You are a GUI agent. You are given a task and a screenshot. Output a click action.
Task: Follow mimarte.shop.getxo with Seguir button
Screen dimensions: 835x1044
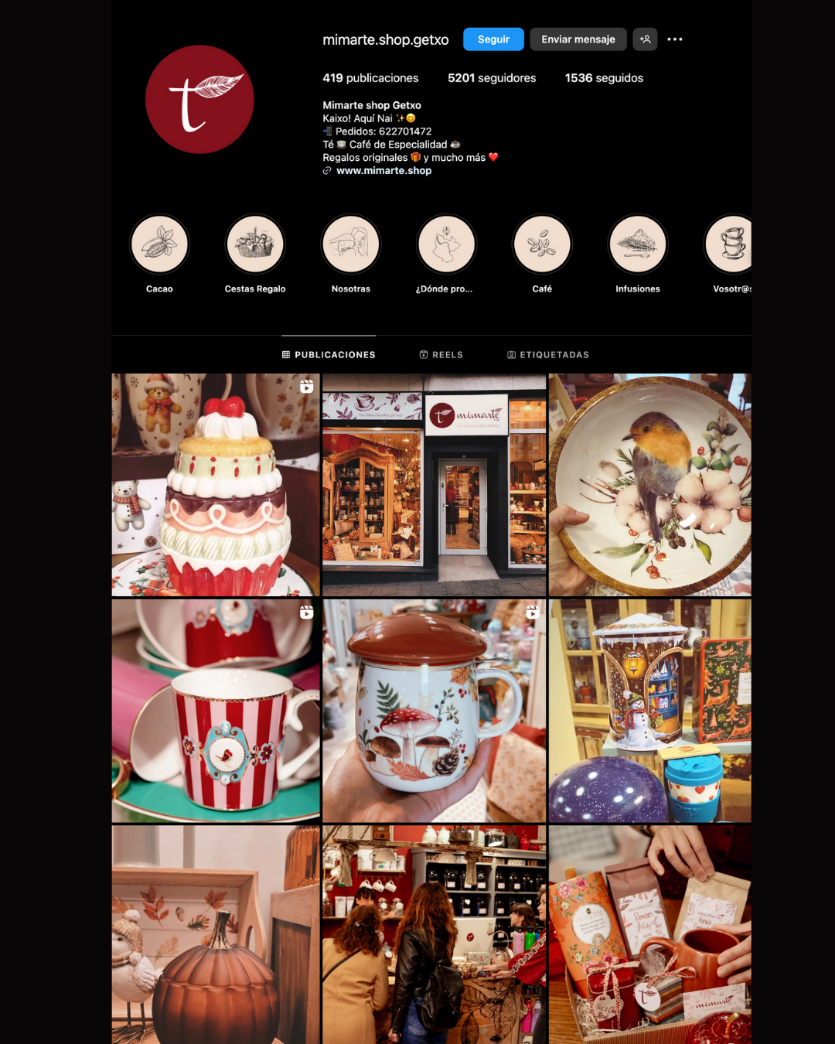(493, 39)
